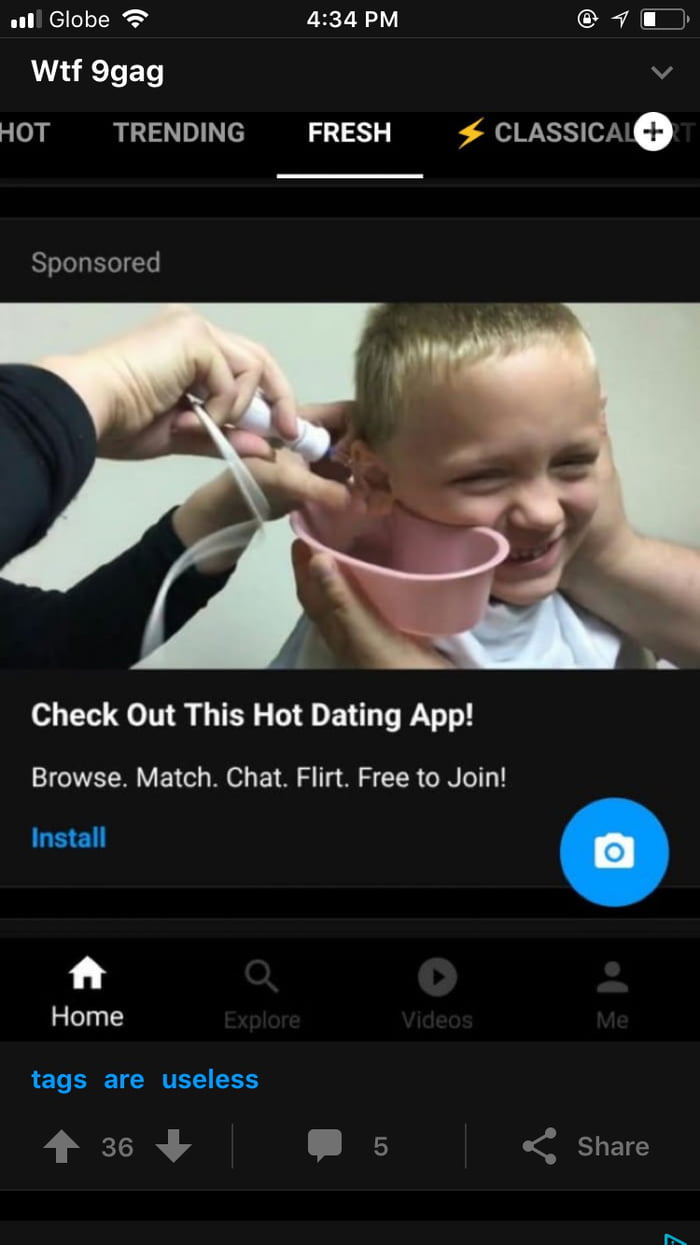Screen dimensions: 700x1245
Task: Add a section with the plus icon
Action: pos(653,131)
